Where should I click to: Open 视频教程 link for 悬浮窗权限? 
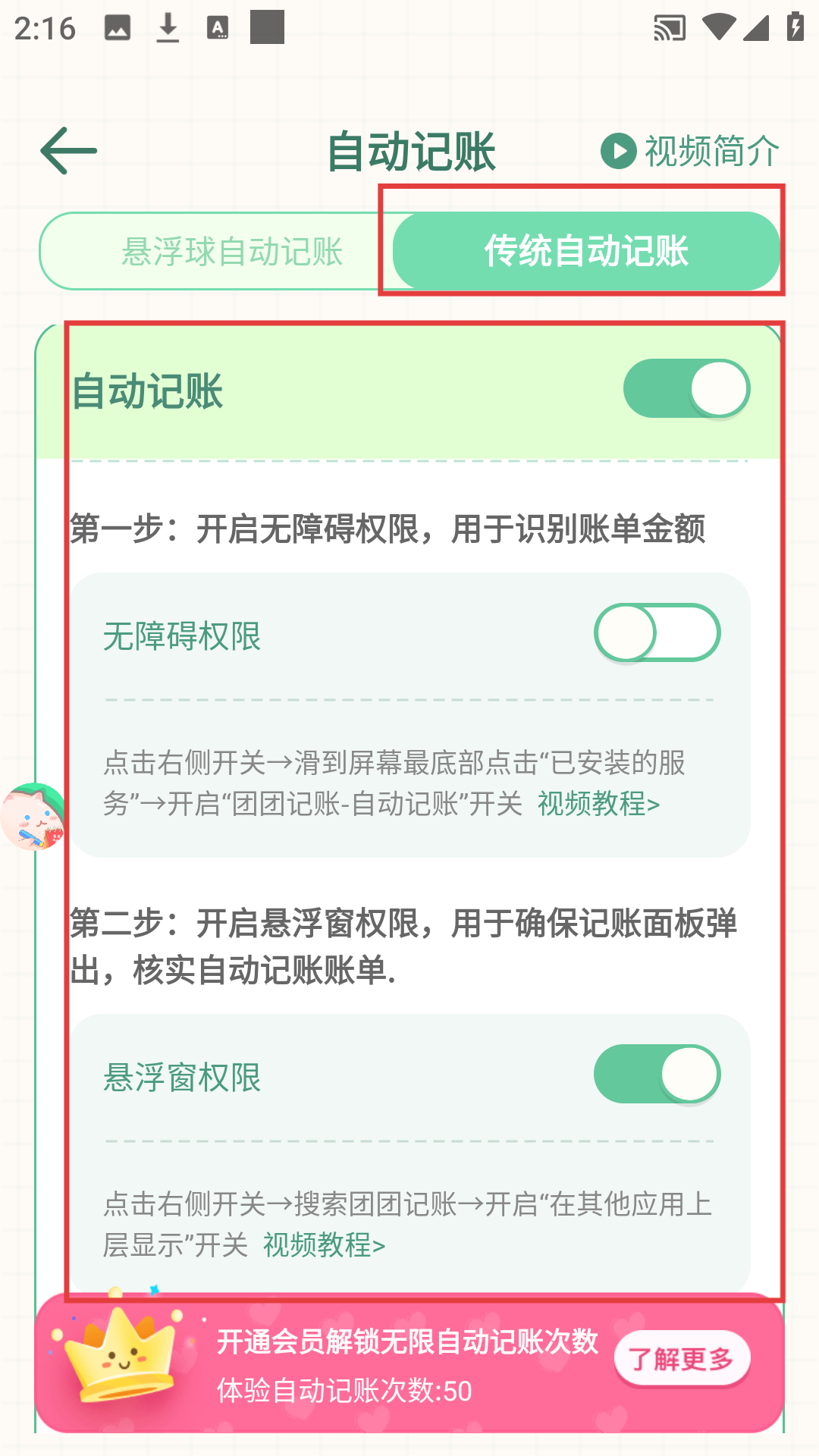coord(324,1245)
